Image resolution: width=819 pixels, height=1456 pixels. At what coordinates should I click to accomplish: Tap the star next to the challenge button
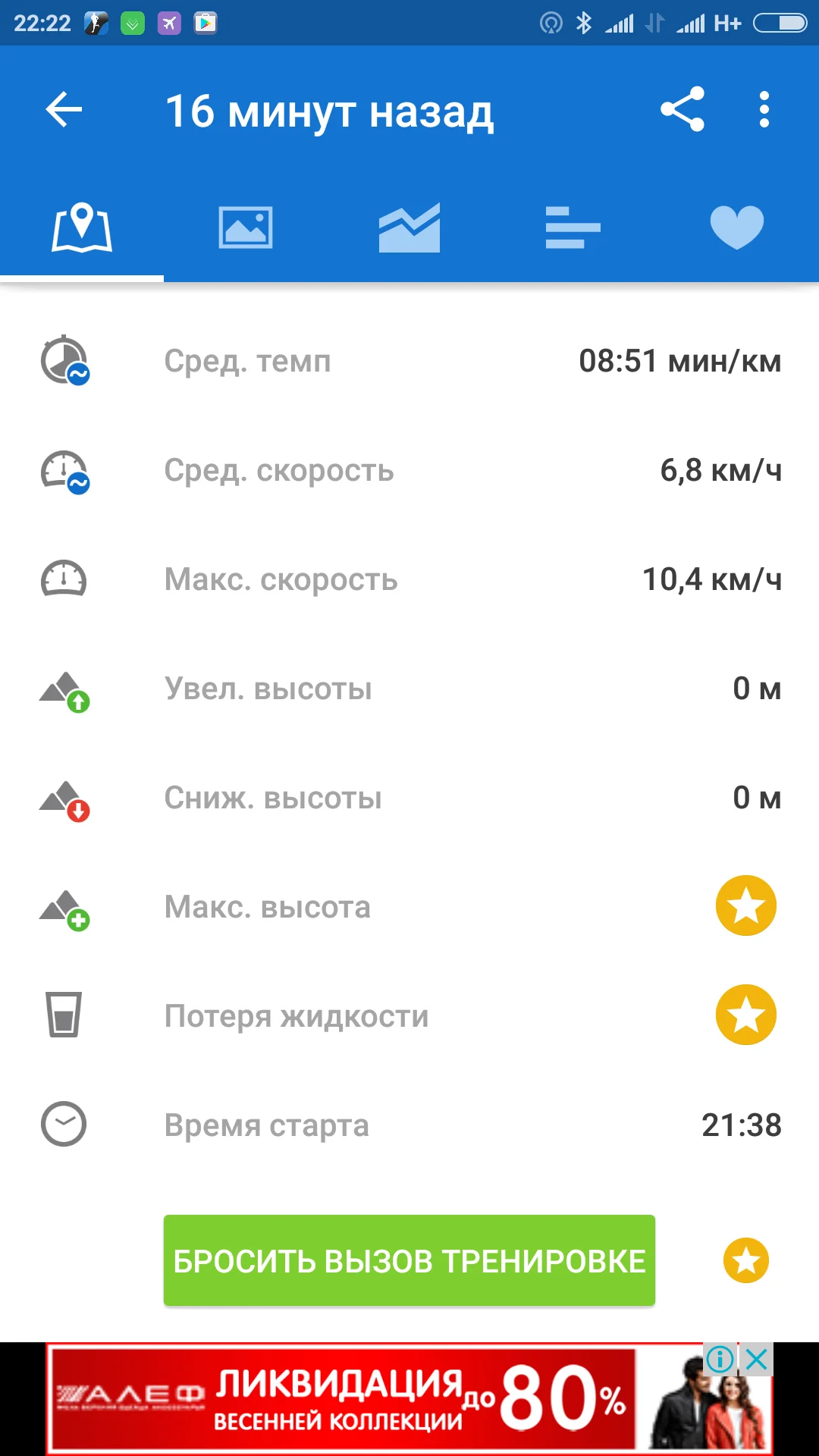746,1260
